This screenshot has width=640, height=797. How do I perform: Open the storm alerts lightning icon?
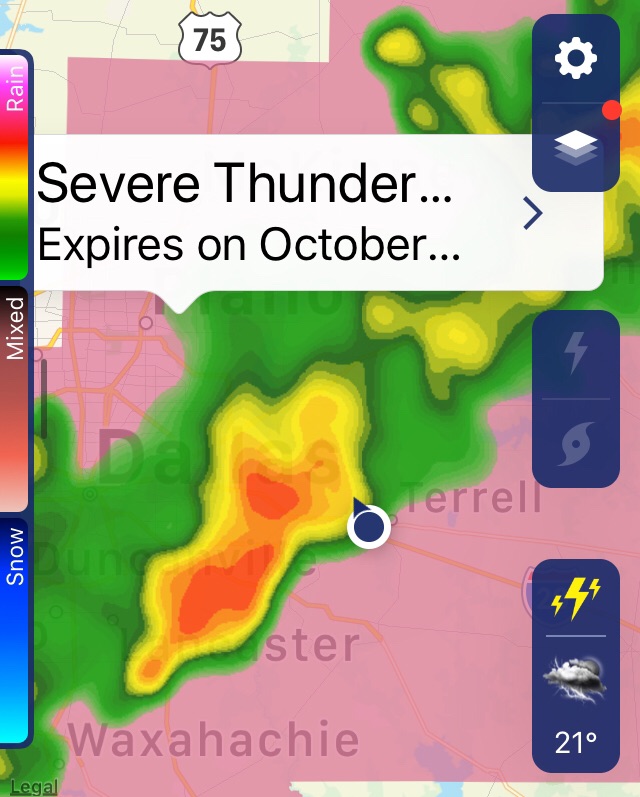point(576,598)
